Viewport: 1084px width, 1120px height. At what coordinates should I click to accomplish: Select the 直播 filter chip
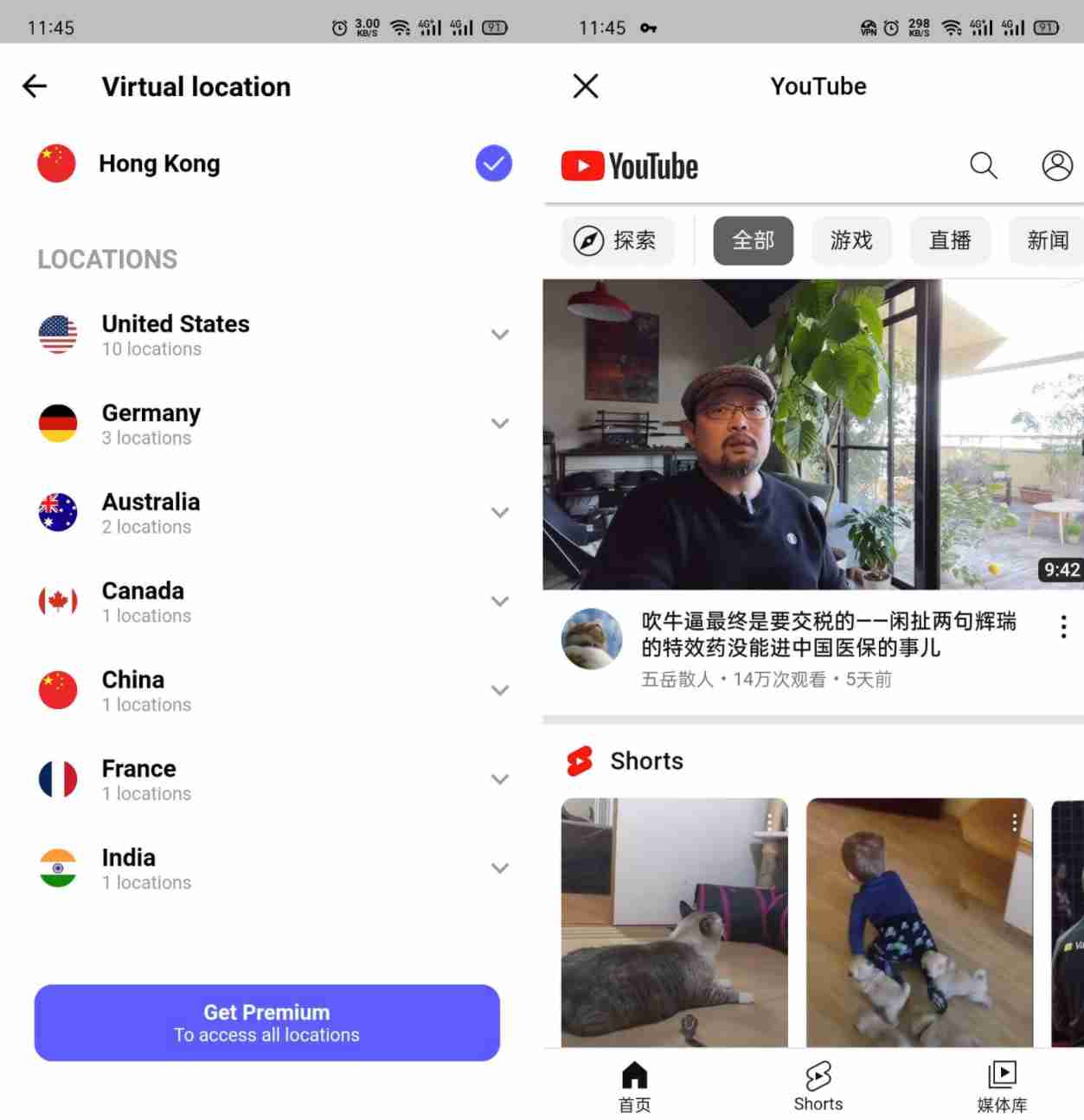pyautogui.click(x=949, y=240)
